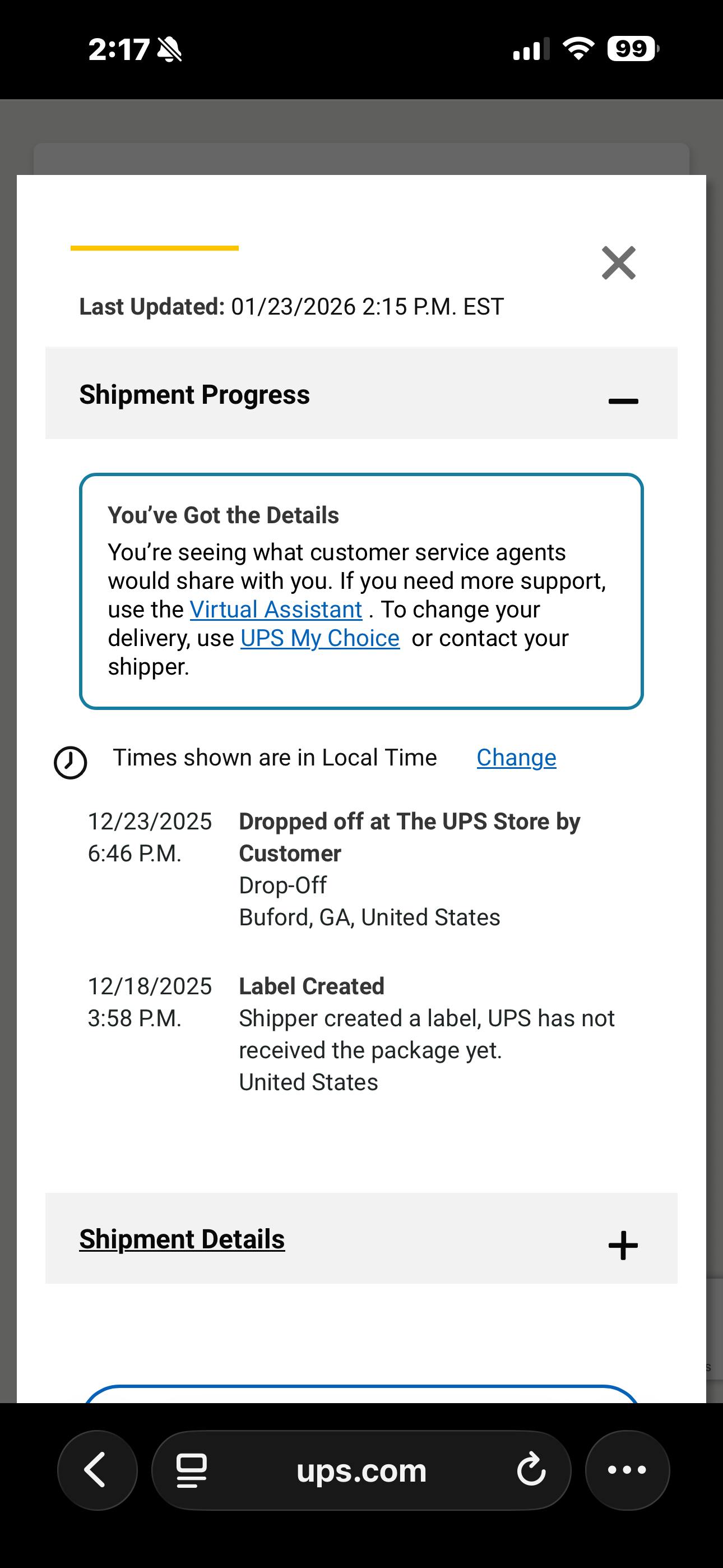This screenshot has height=1568, width=723.
Task: Open the page tools icon in address bar
Action: click(192, 1470)
